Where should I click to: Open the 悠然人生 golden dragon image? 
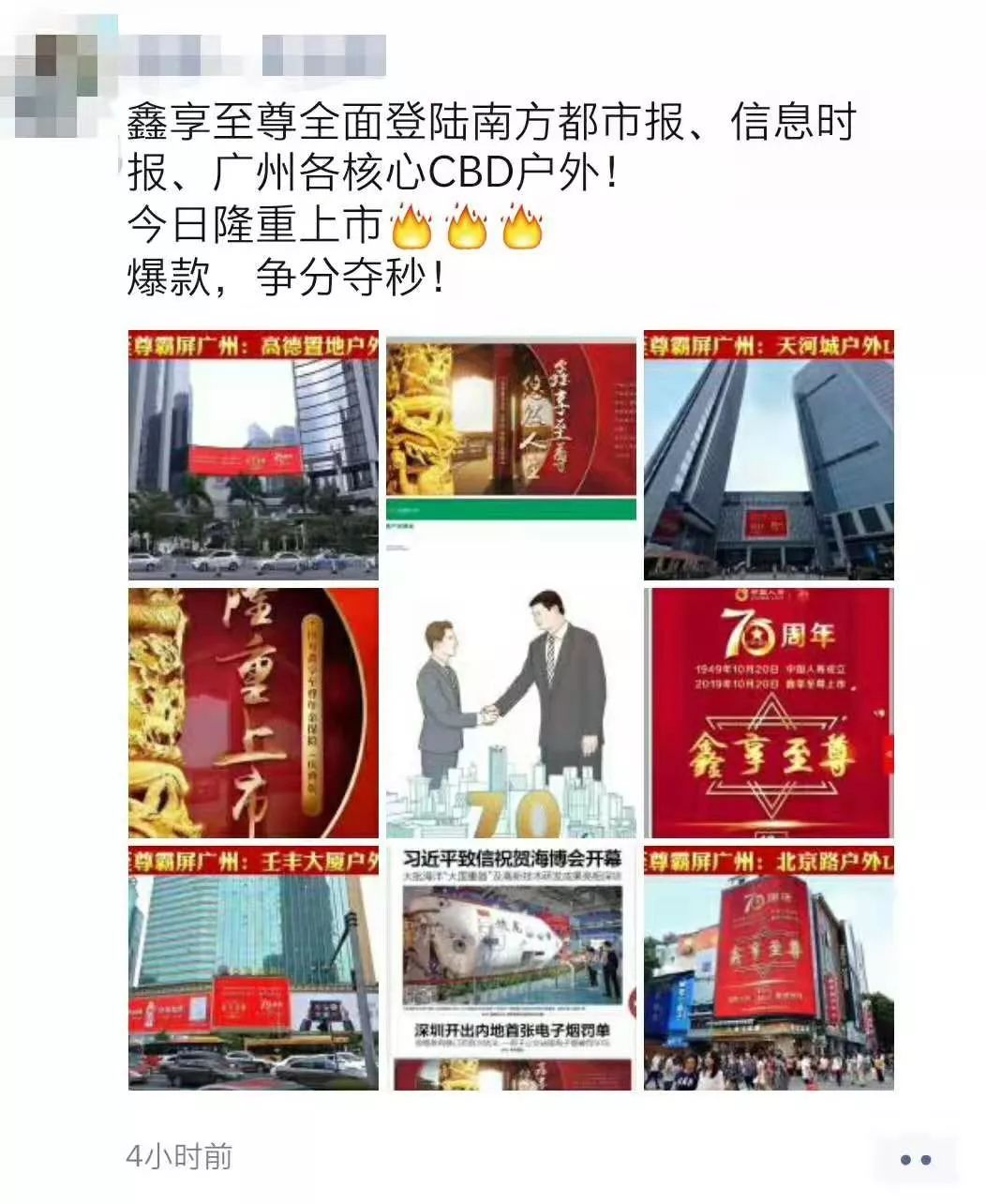(511, 455)
